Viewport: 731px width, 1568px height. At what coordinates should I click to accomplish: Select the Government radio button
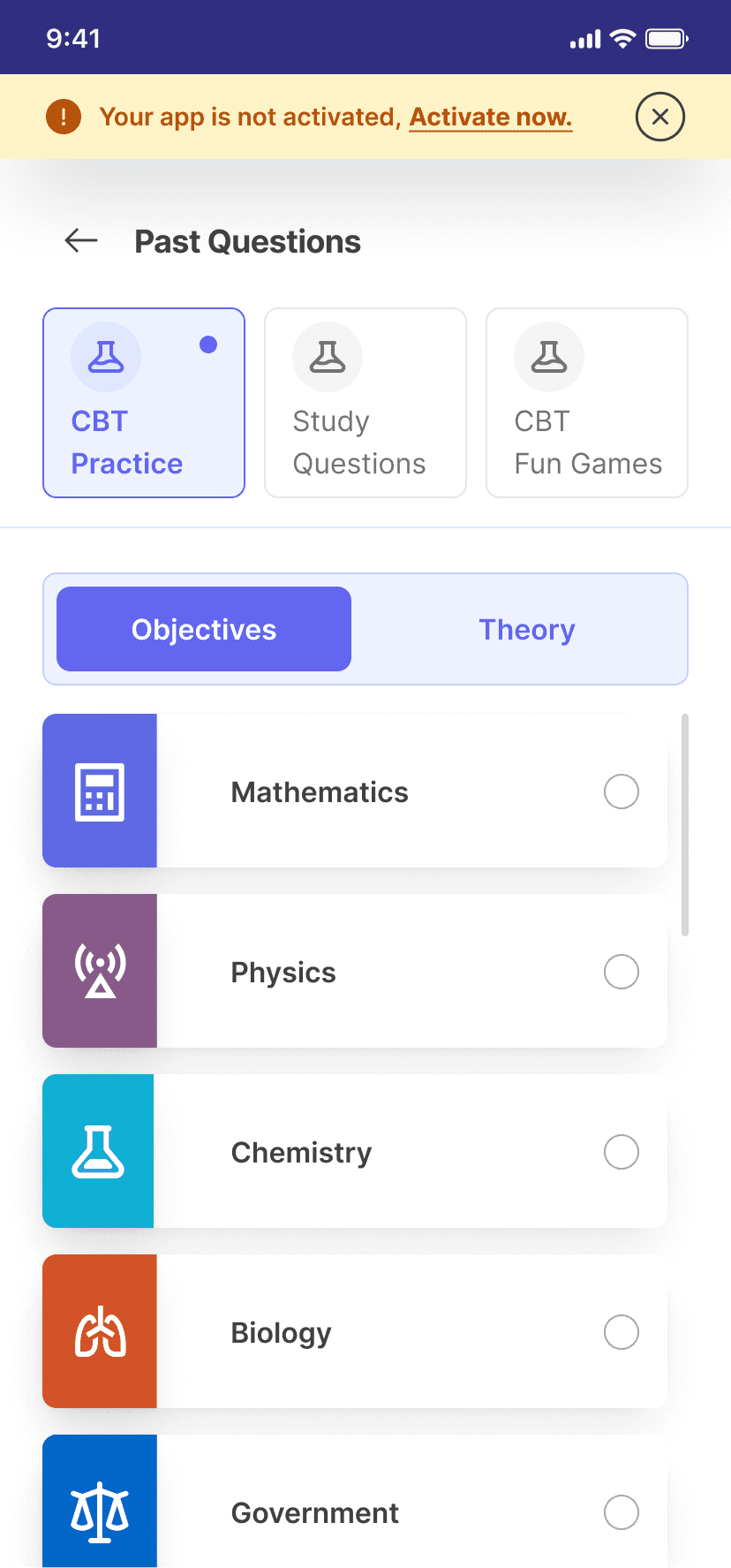point(622,1511)
